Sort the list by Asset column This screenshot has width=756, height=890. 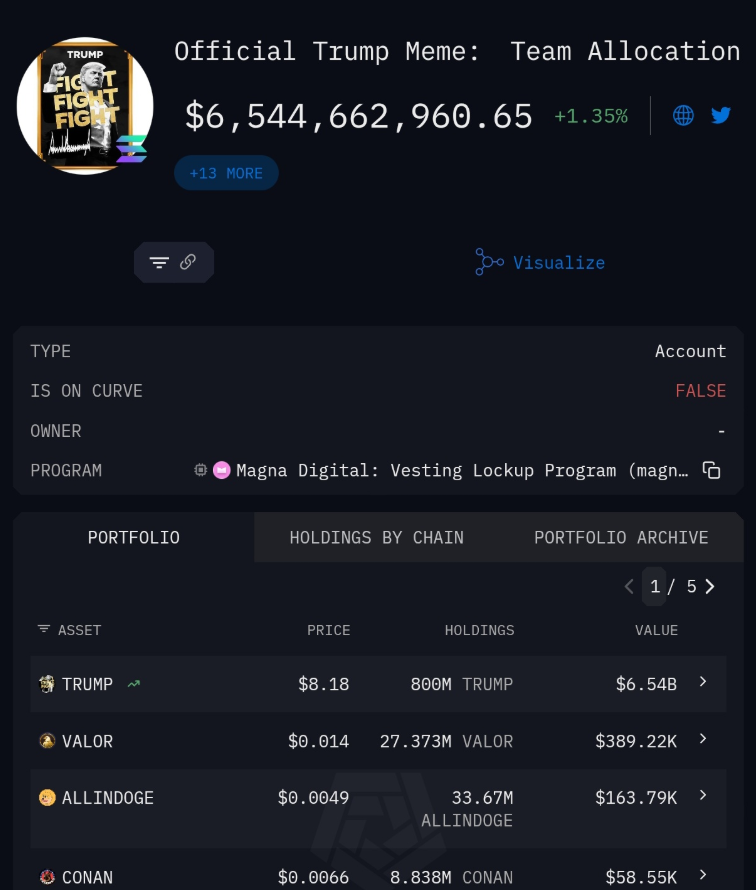[x=70, y=630]
